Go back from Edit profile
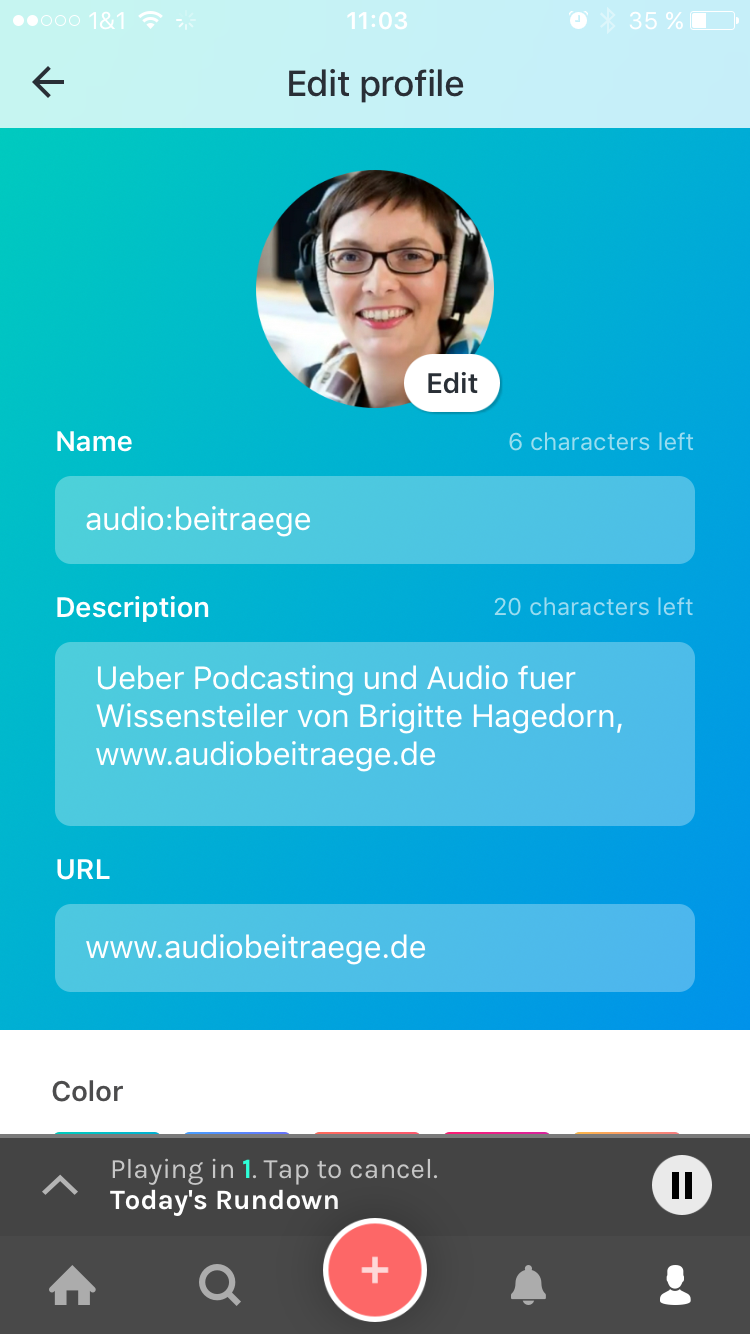The width and height of the screenshot is (750, 1334). pyautogui.click(x=48, y=83)
